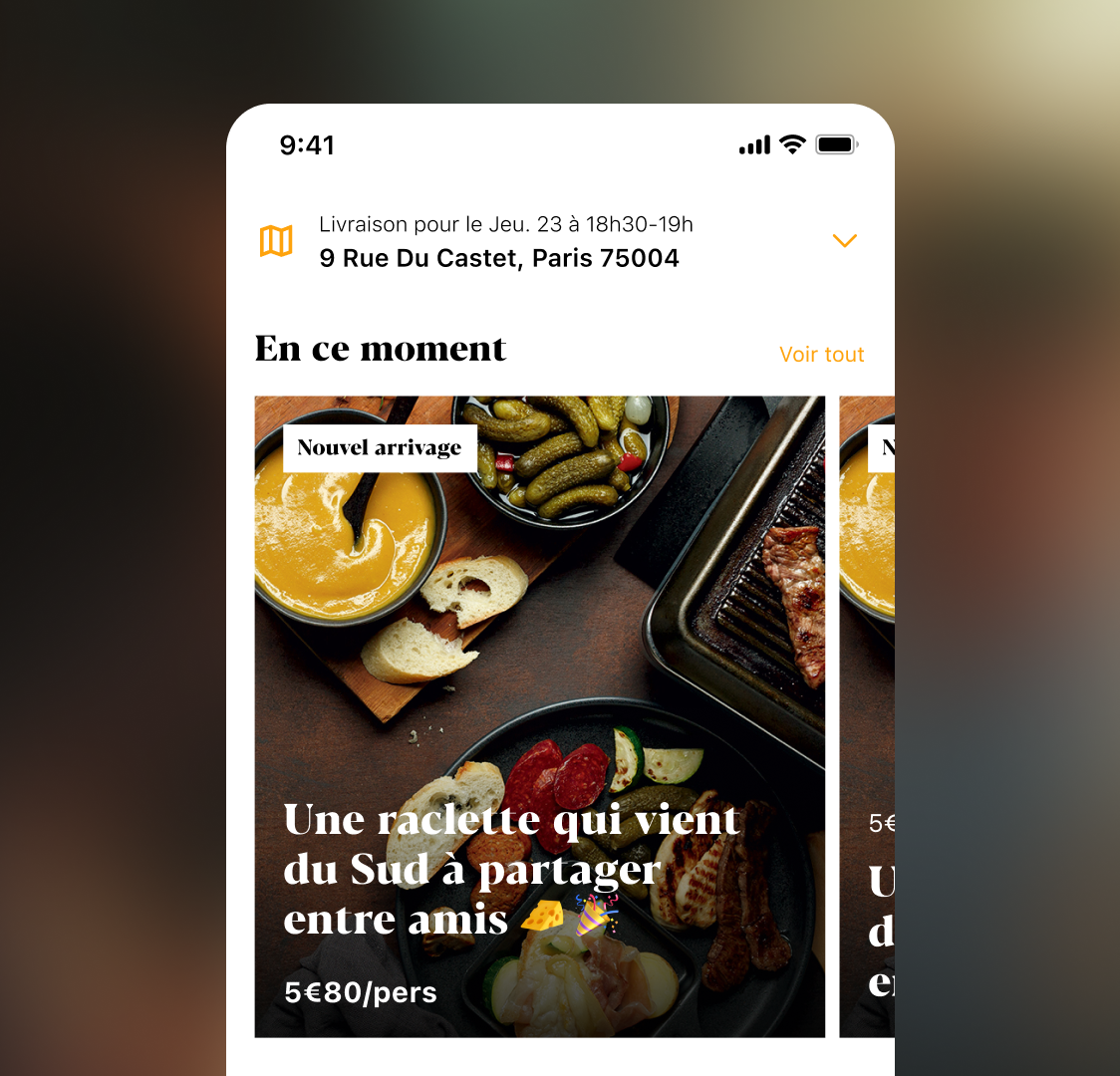Open delivery address 9 Rue Du Castet
The height and width of the screenshot is (1076, 1120).
coord(498,258)
